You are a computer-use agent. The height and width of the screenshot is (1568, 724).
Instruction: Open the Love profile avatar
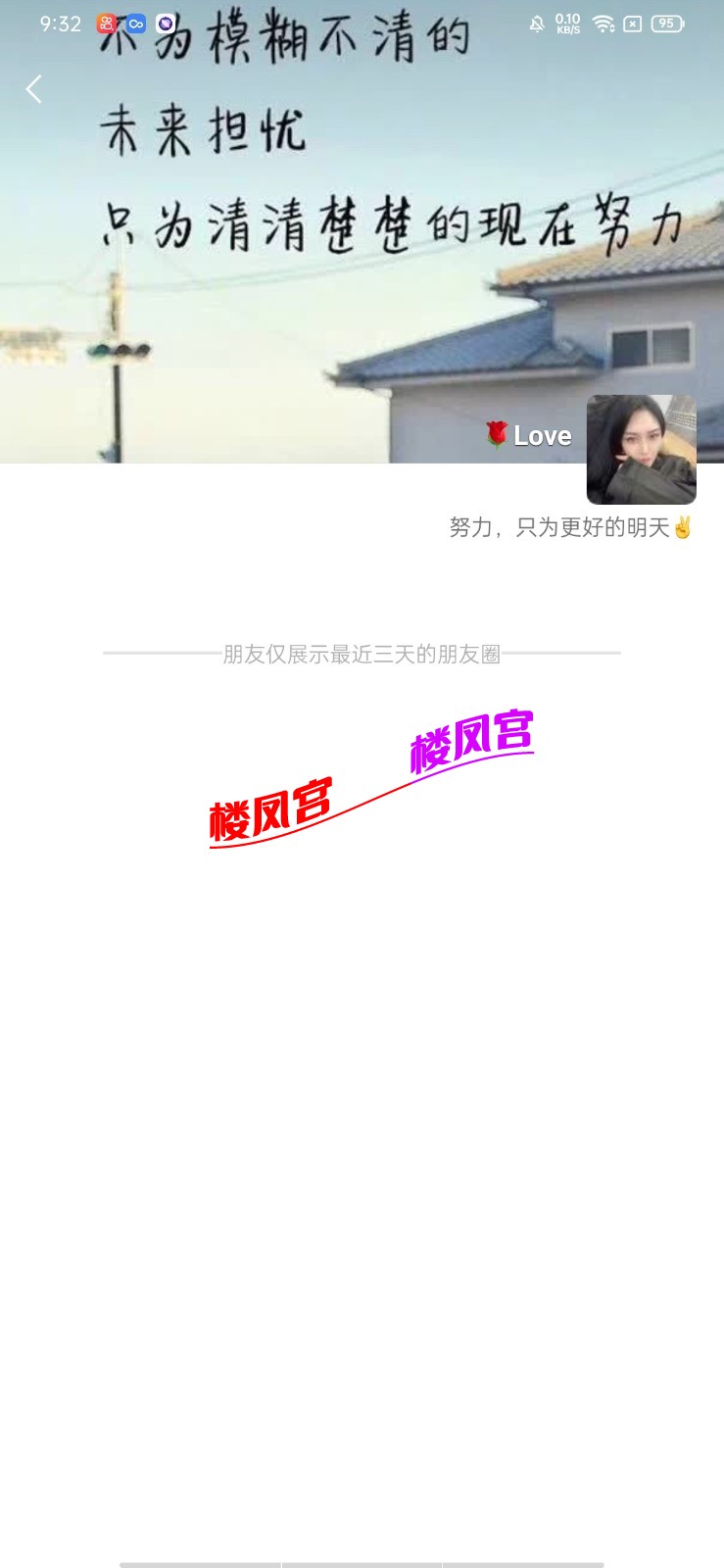pos(641,450)
